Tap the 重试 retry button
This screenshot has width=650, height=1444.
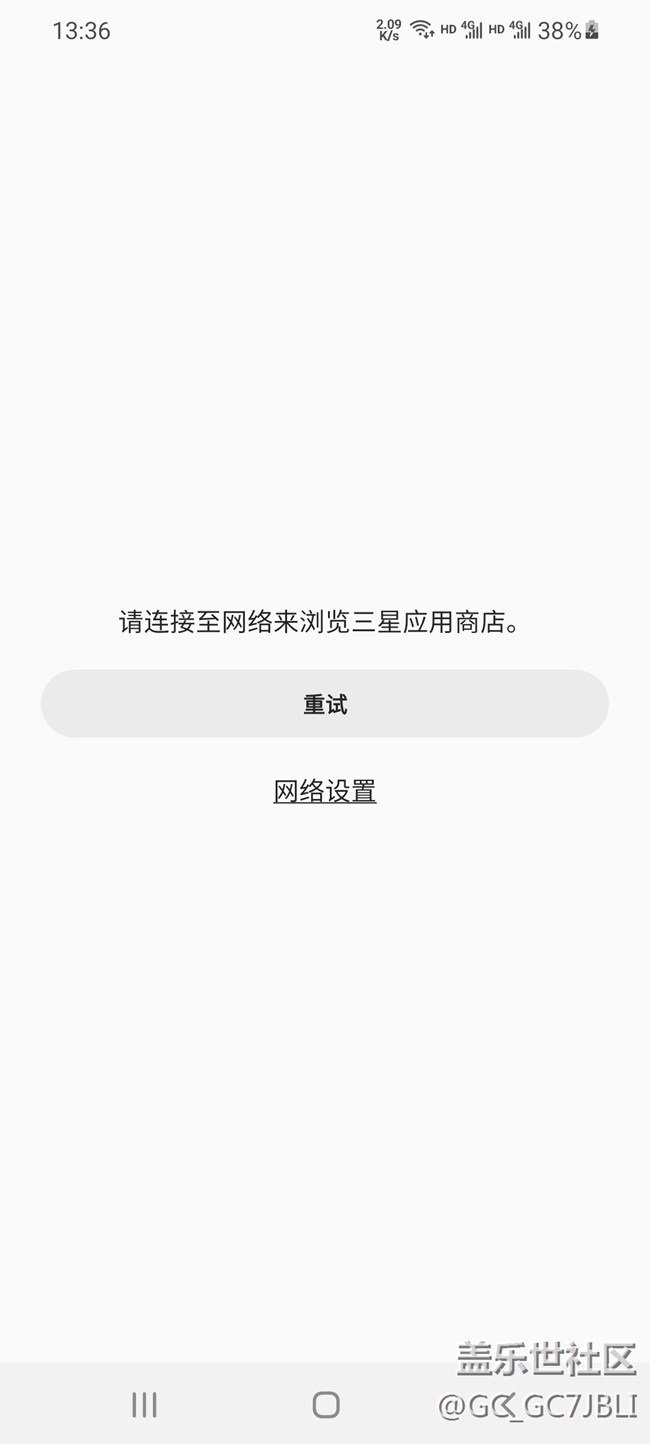tap(325, 704)
